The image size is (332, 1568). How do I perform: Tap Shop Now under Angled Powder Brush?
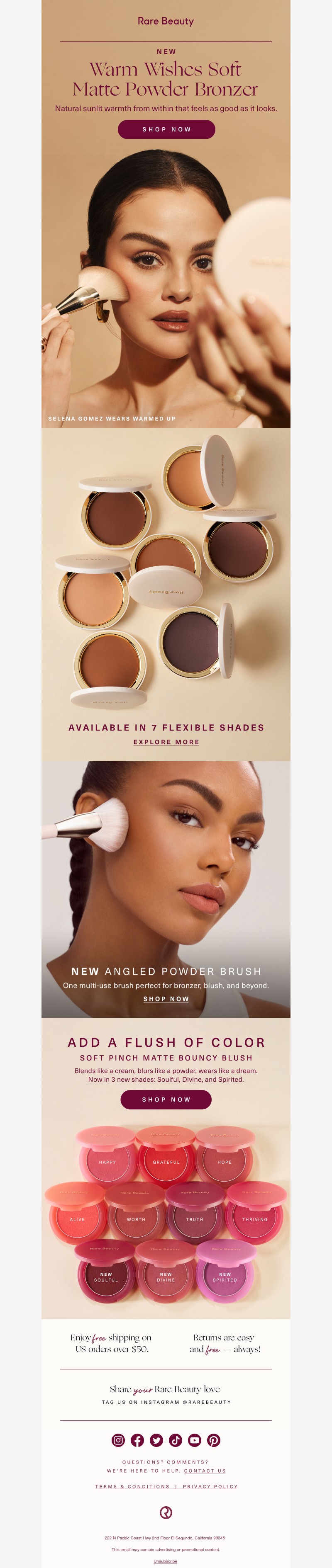[x=166, y=999]
